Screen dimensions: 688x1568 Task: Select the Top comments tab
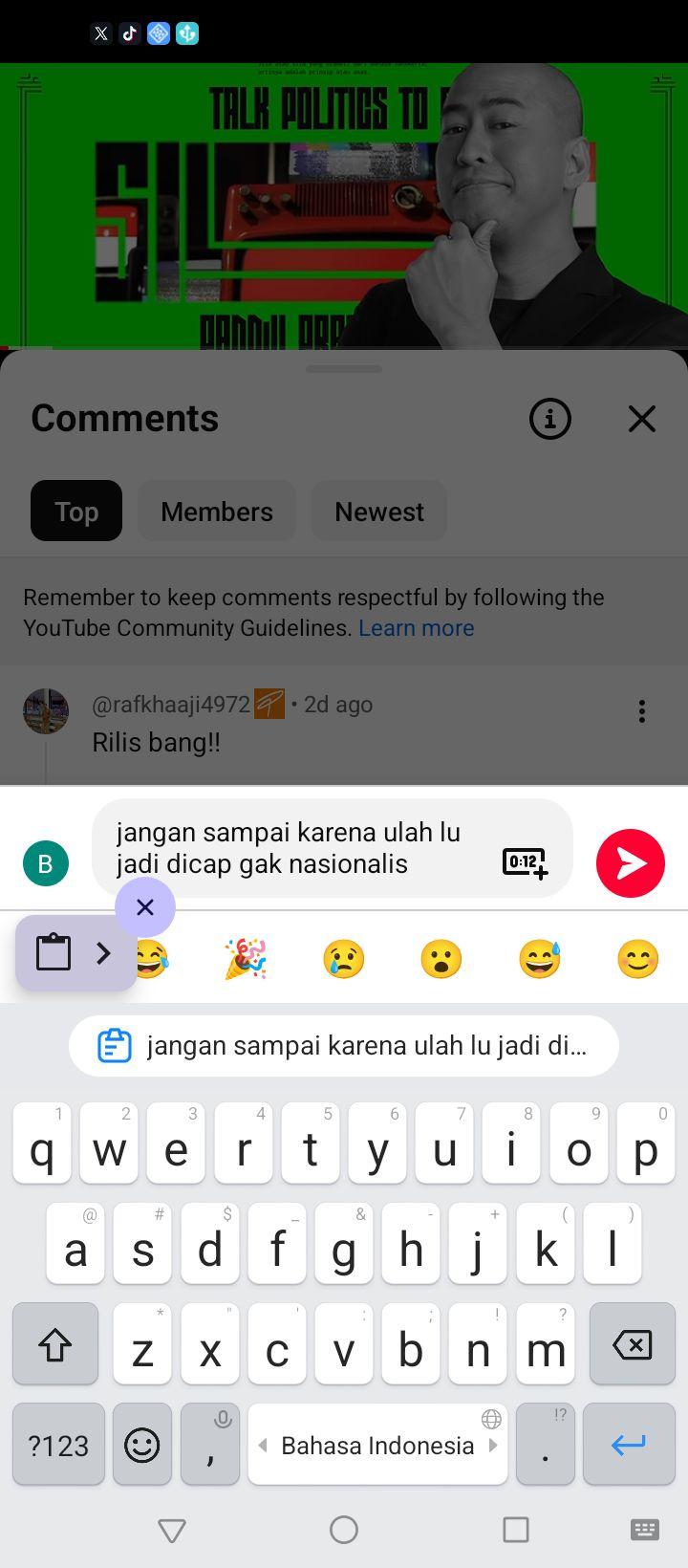click(x=76, y=512)
